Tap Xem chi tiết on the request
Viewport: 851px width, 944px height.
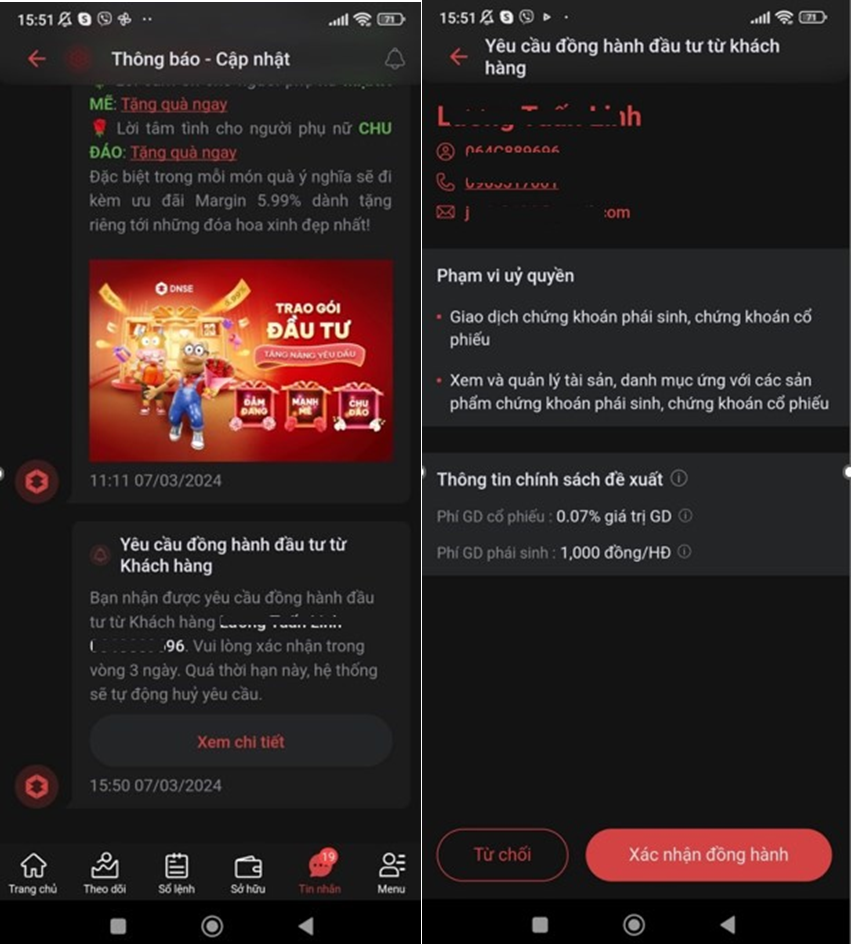(x=241, y=742)
